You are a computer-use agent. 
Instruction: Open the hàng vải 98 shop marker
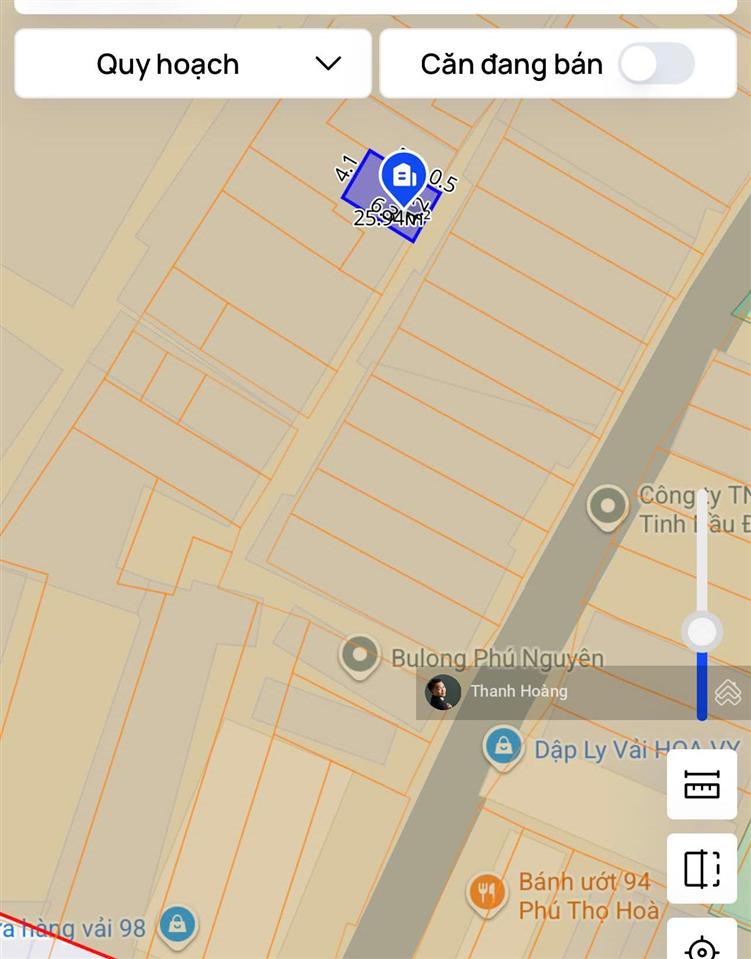[x=177, y=925]
